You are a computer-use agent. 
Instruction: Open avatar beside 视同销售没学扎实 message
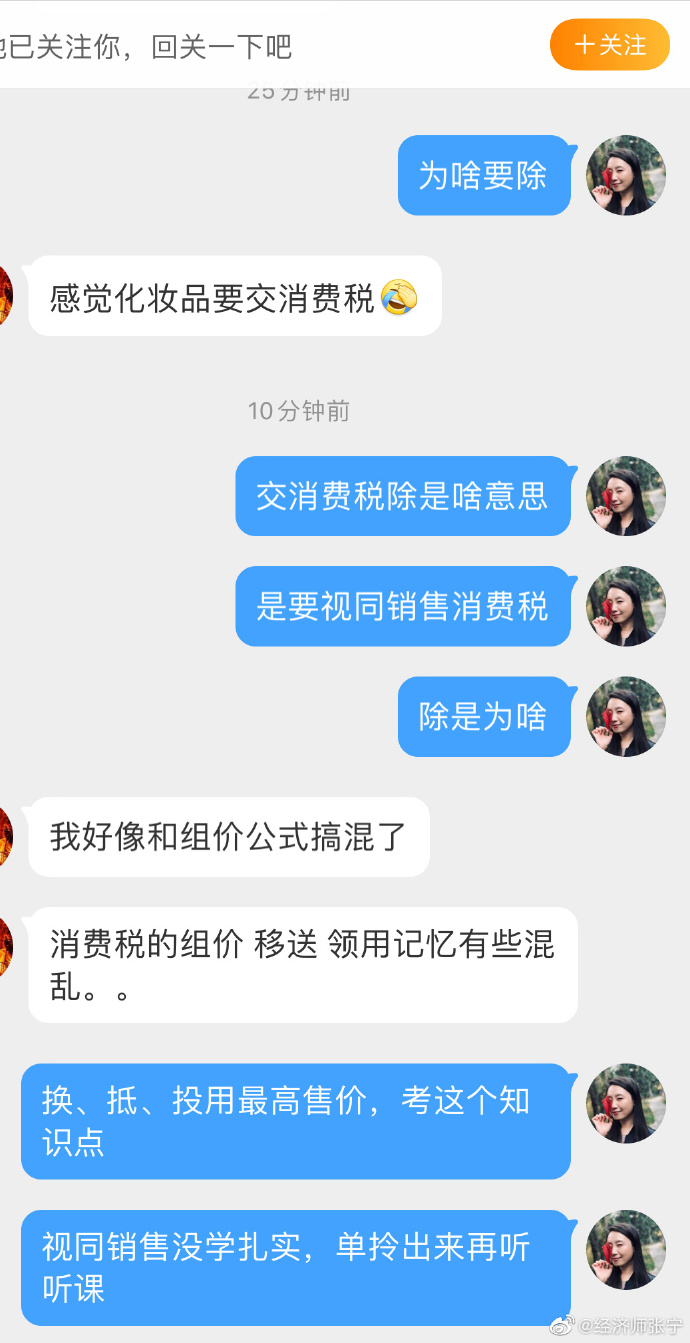click(626, 1250)
